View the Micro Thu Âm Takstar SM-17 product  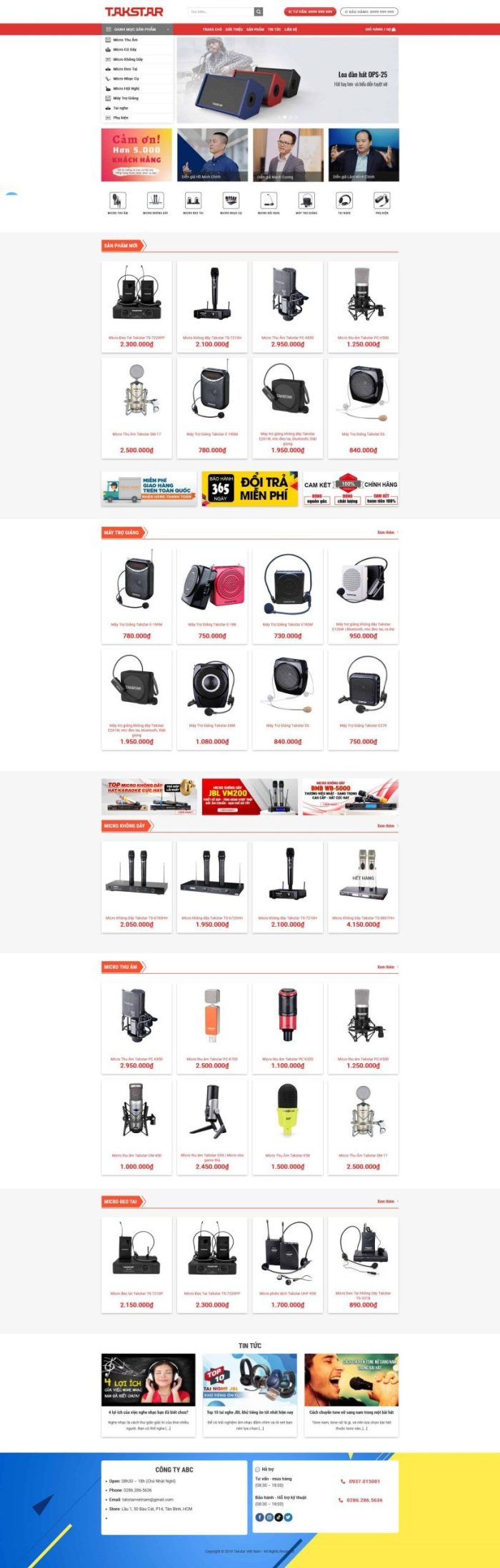[x=136, y=434]
